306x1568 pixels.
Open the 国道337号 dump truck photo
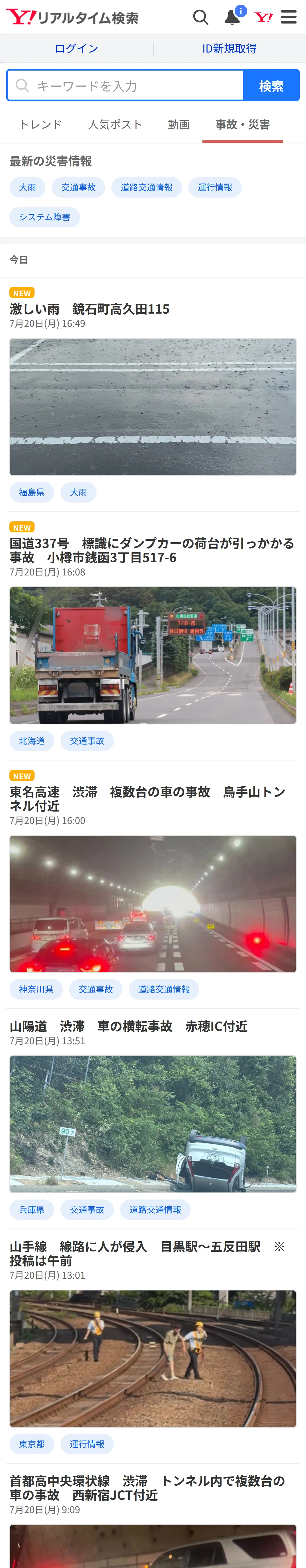pyautogui.click(x=153, y=655)
